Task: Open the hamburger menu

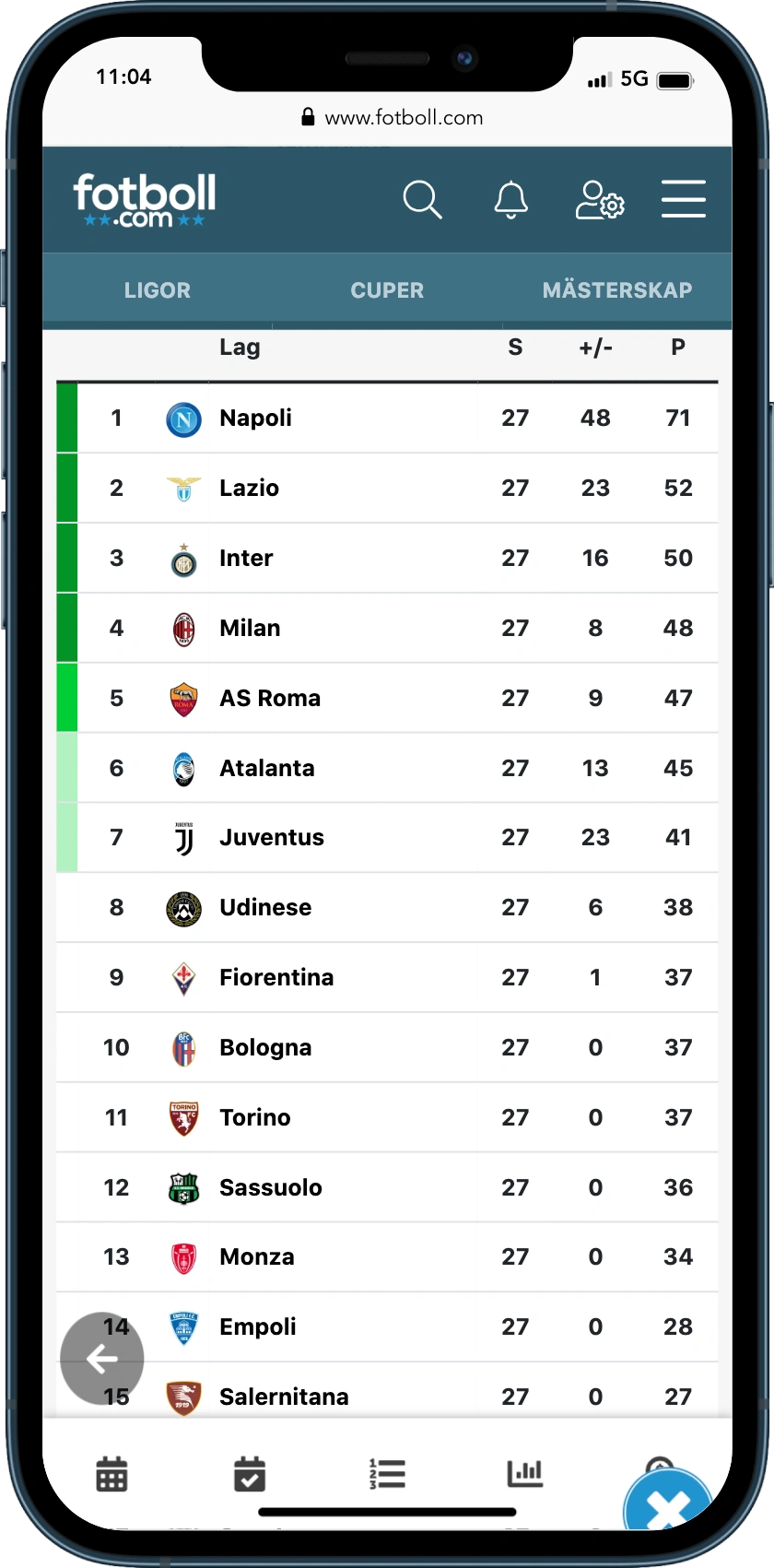Action: [x=684, y=199]
